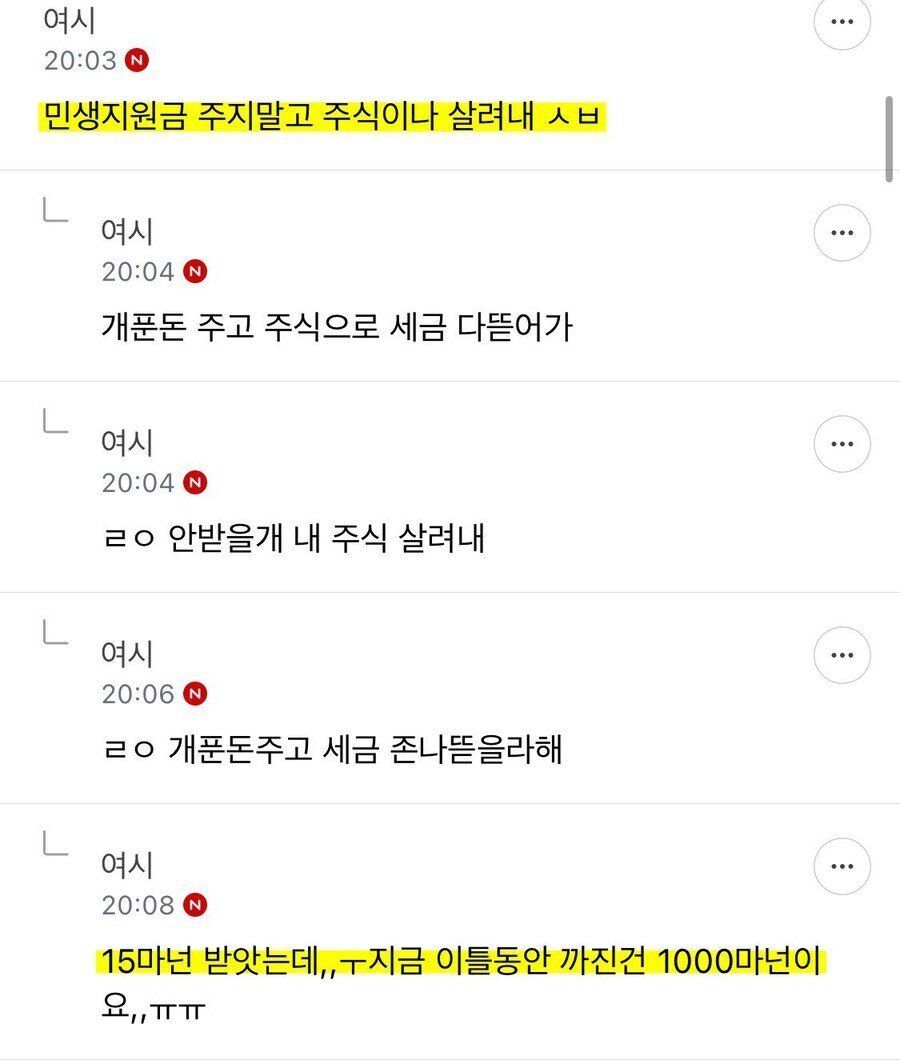The width and height of the screenshot is (900, 1064).
Task: Open the overflow menu for the '세금 존나뜯을라해' reply
Action: click(x=842, y=655)
